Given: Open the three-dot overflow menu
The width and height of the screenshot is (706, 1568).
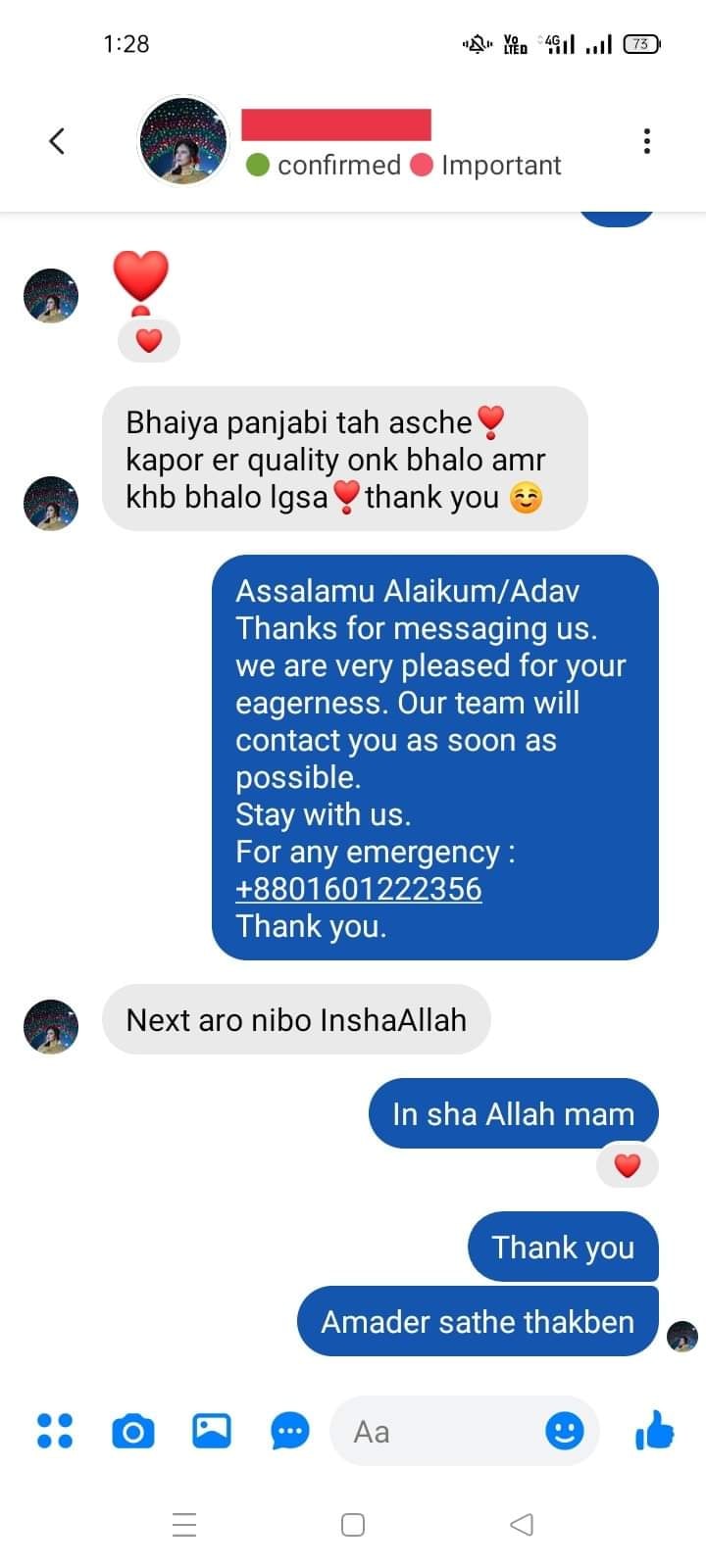Looking at the screenshot, I should [x=646, y=141].
